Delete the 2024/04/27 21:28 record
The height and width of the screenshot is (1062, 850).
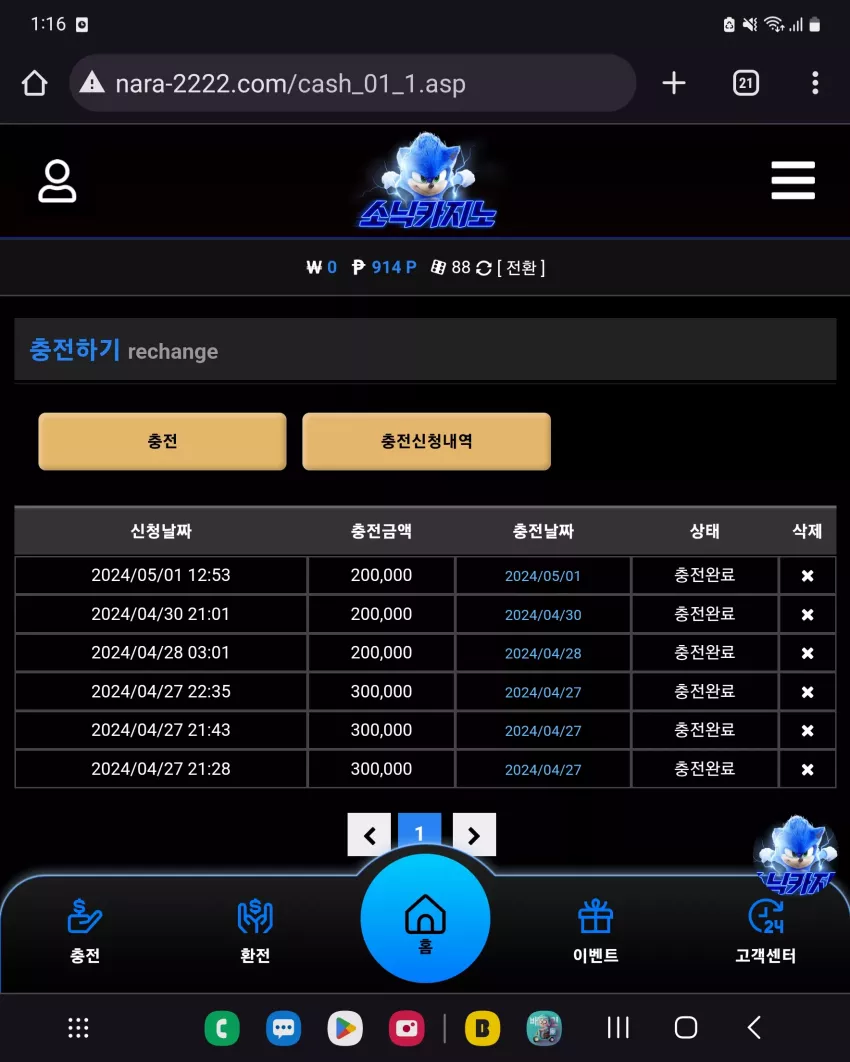pyautogui.click(x=807, y=769)
